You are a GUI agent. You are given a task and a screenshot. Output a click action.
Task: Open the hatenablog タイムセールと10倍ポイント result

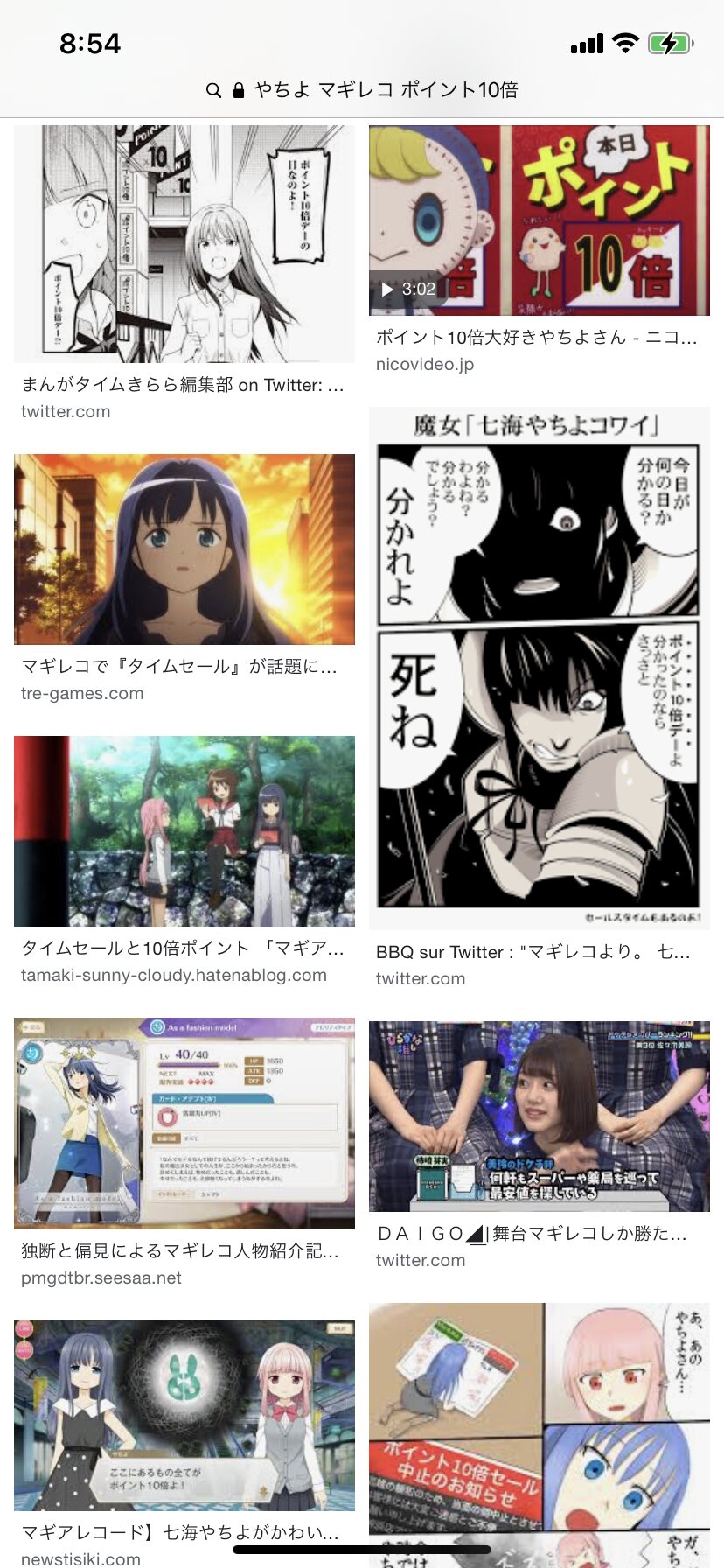pyautogui.click(x=184, y=831)
